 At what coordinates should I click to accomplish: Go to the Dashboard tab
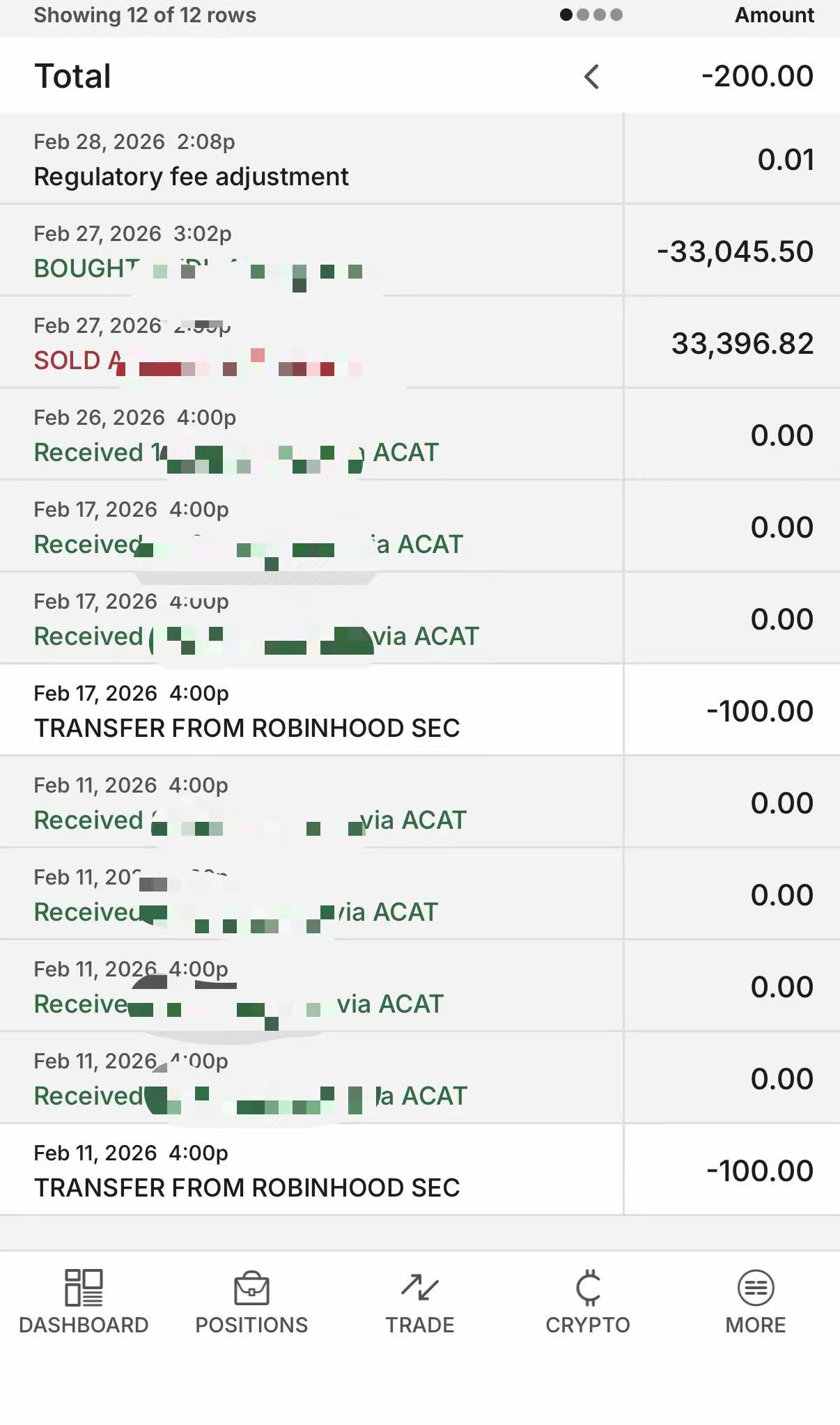point(84,1301)
